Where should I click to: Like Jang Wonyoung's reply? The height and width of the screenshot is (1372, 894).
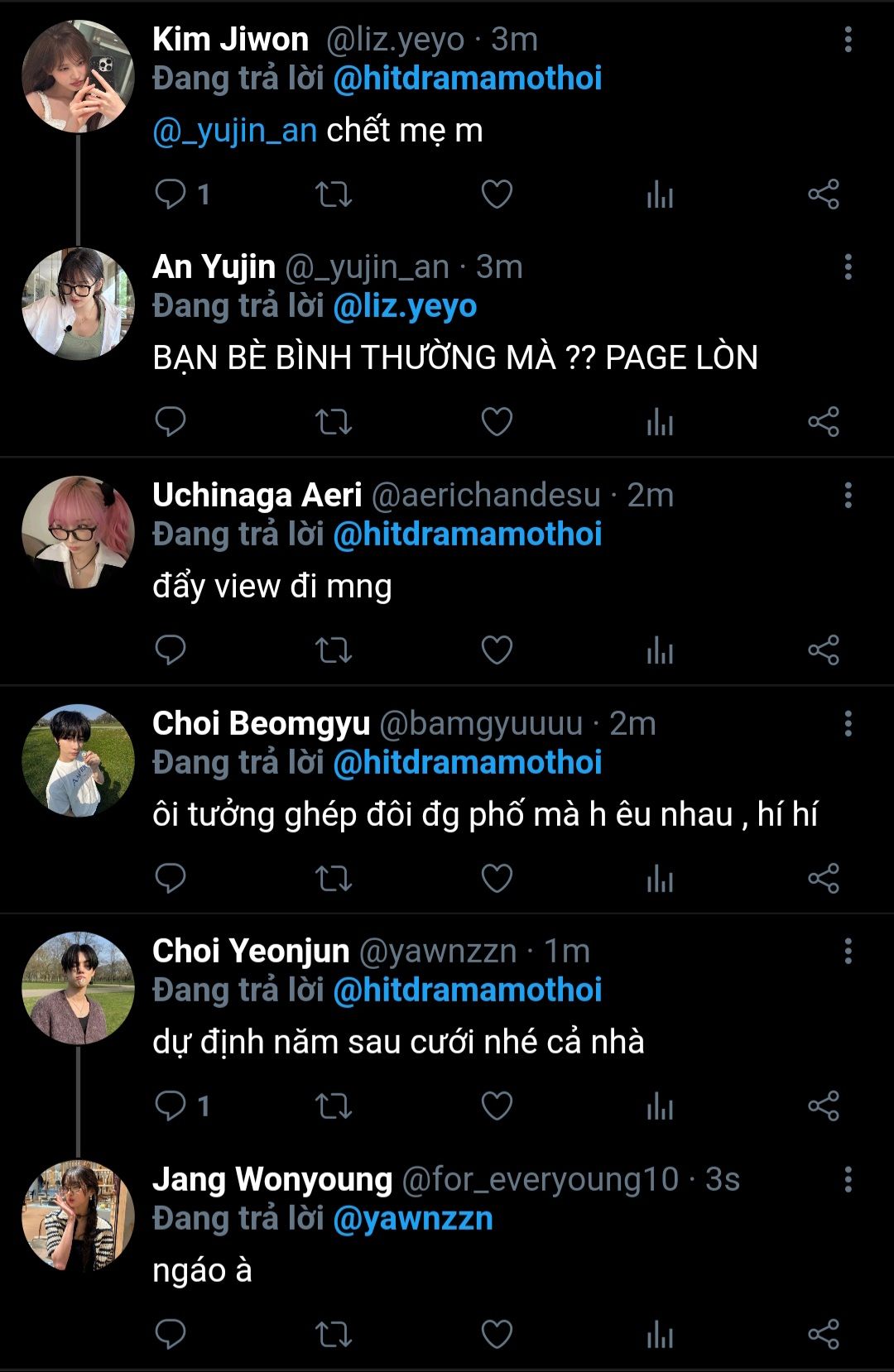pyautogui.click(x=497, y=1334)
